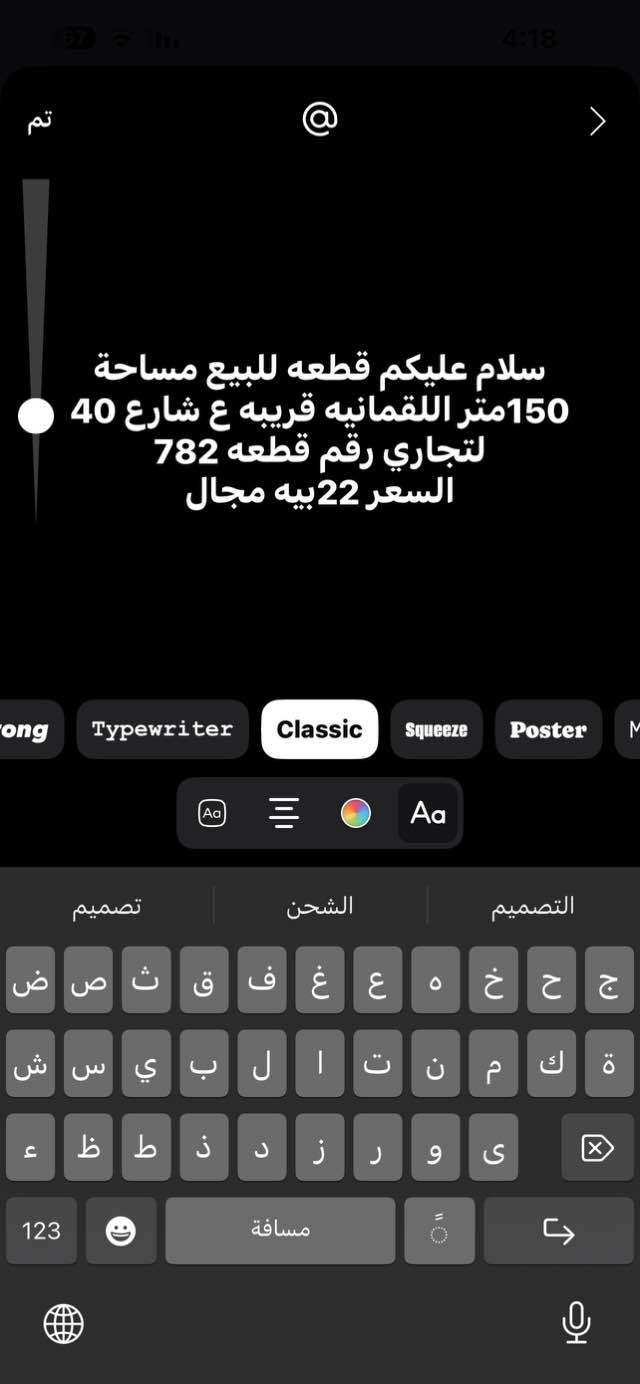Switch keyboard to 123 numbers
This screenshot has height=1384, width=640.
(41, 1230)
